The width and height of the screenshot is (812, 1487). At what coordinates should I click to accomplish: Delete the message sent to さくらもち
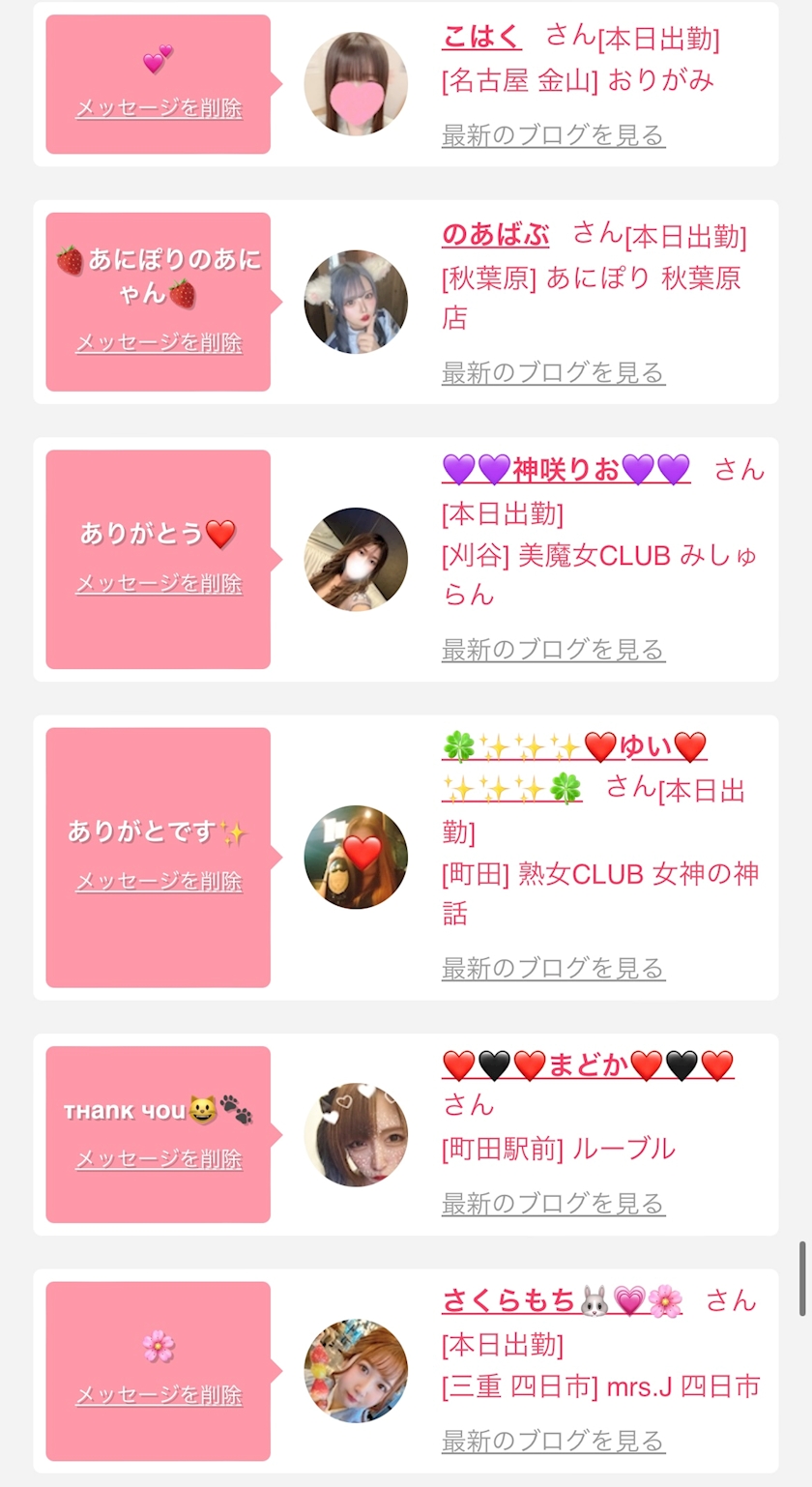159,1394
